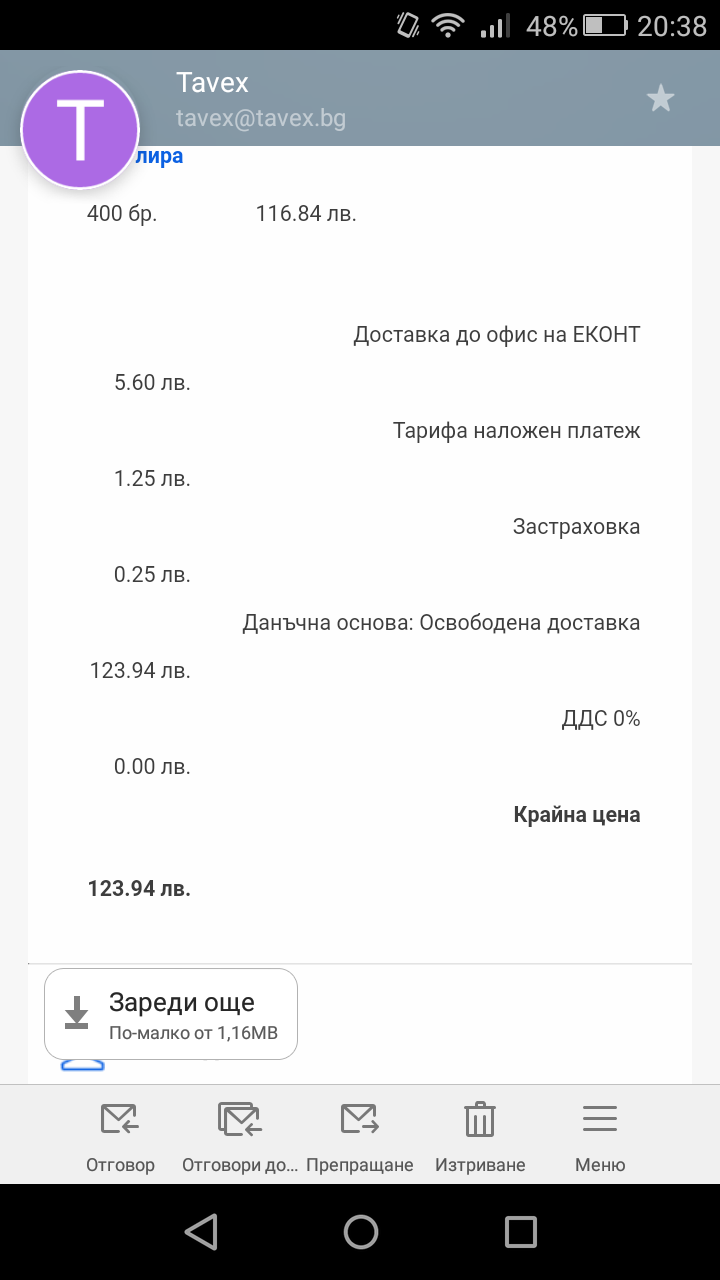720x1280 pixels.
Task: Go back using the system back button
Action: [201, 1232]
